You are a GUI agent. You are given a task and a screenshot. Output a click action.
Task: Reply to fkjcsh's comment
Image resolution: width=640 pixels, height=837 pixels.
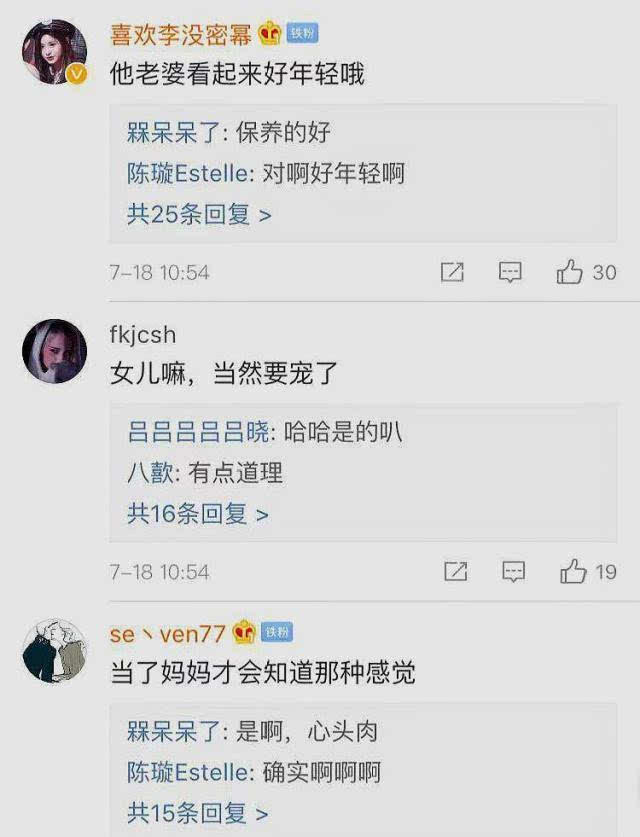[x=513, y=572]
